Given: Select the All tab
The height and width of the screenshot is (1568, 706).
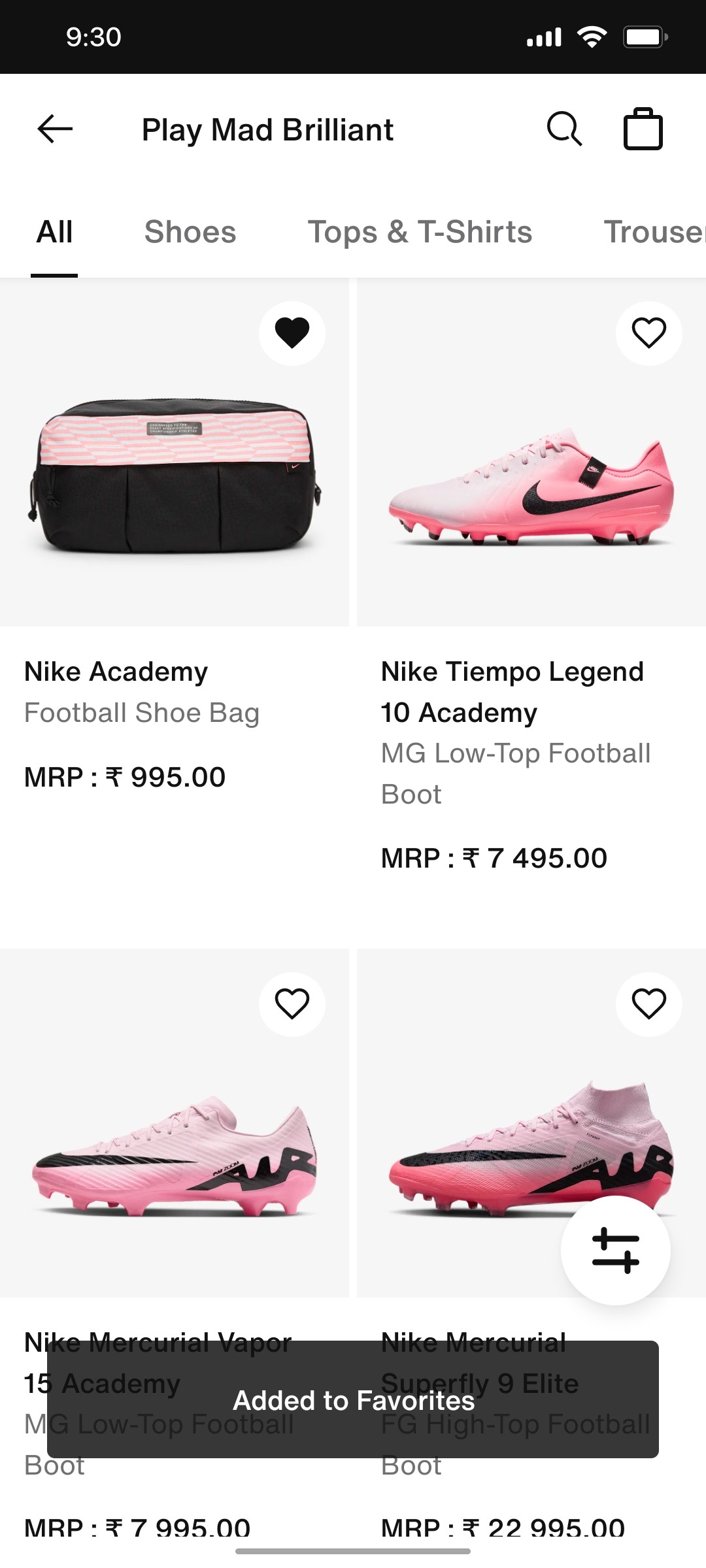Looking at the screenshot, I should pyautogui.click(x=52, y=232).
